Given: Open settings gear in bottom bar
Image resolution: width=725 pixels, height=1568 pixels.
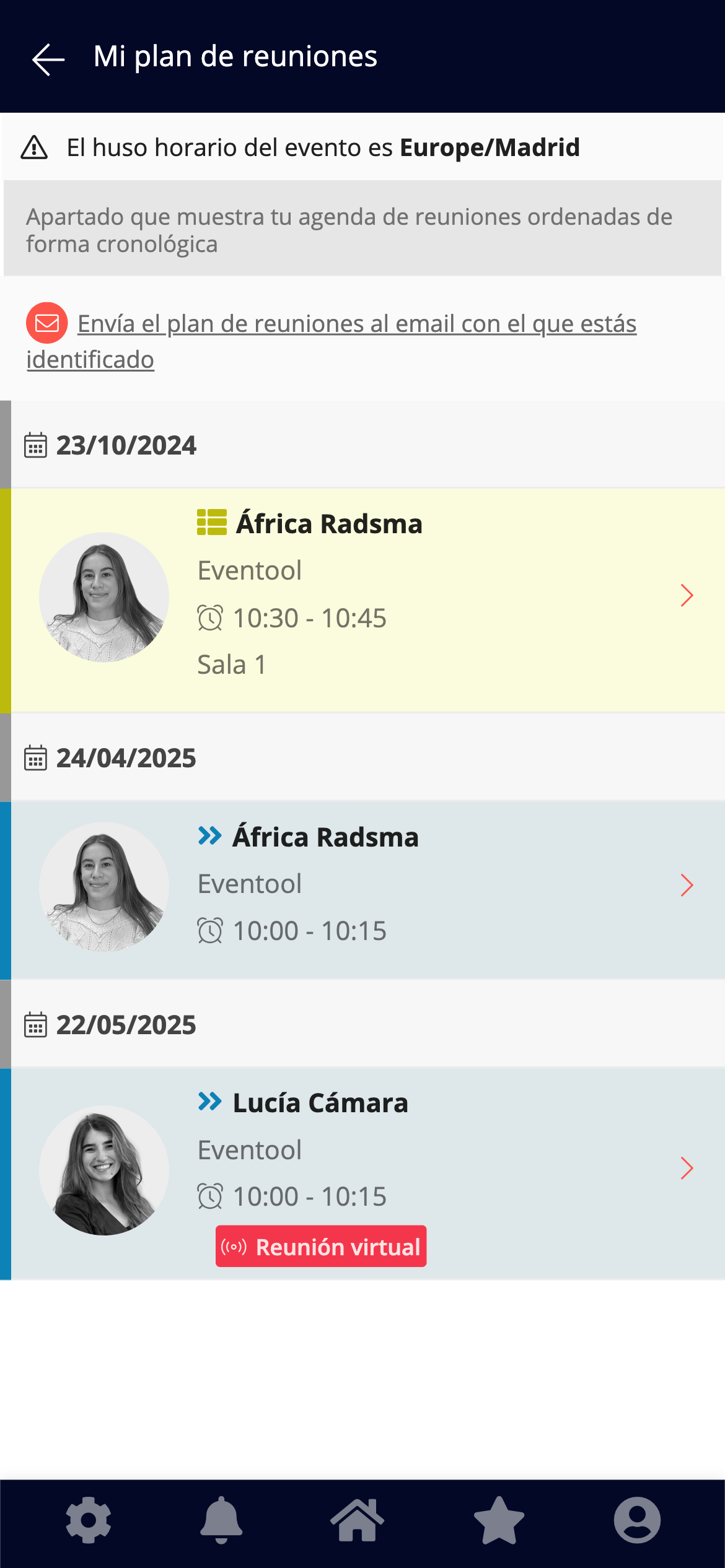Looking at the screenshot, I should [89, 1520].
